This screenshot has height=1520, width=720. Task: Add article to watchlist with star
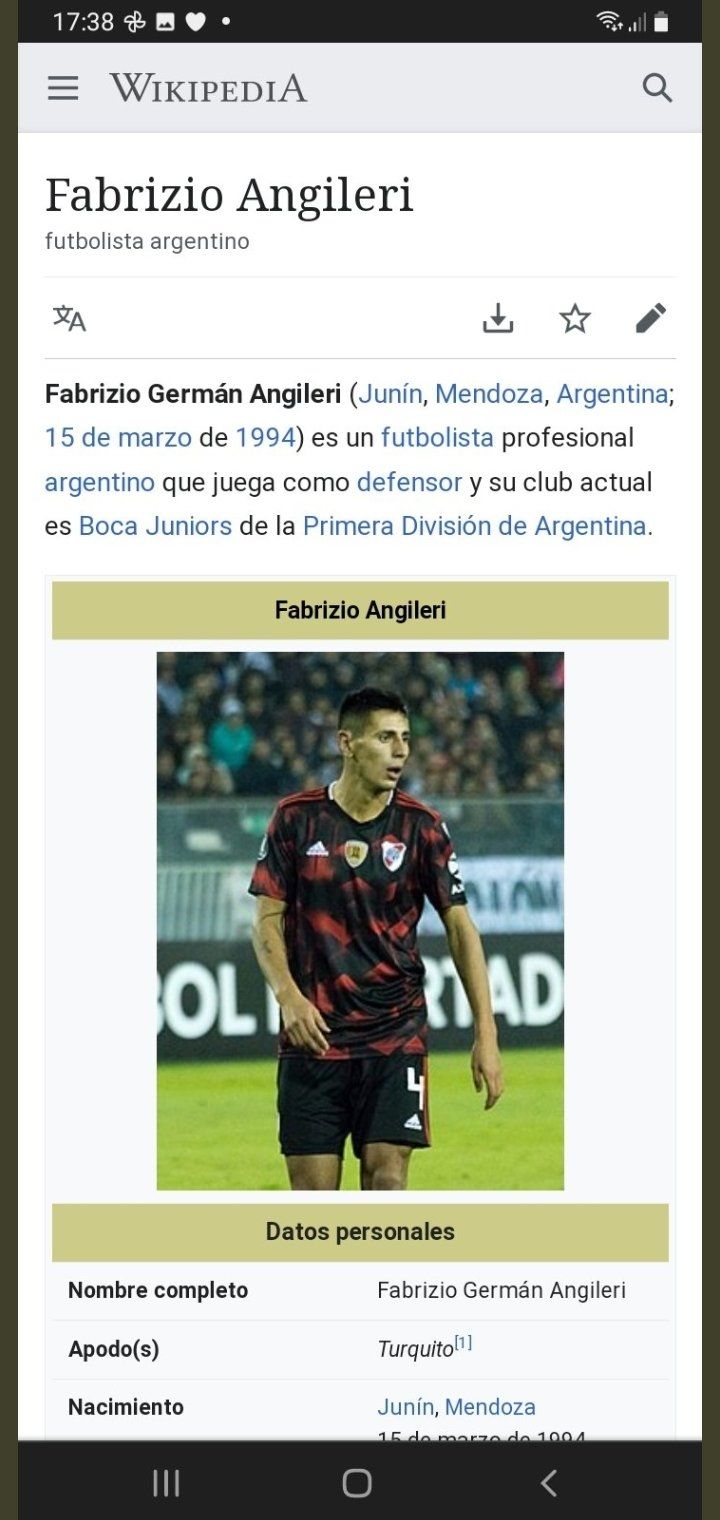click(x=575, y=318)
